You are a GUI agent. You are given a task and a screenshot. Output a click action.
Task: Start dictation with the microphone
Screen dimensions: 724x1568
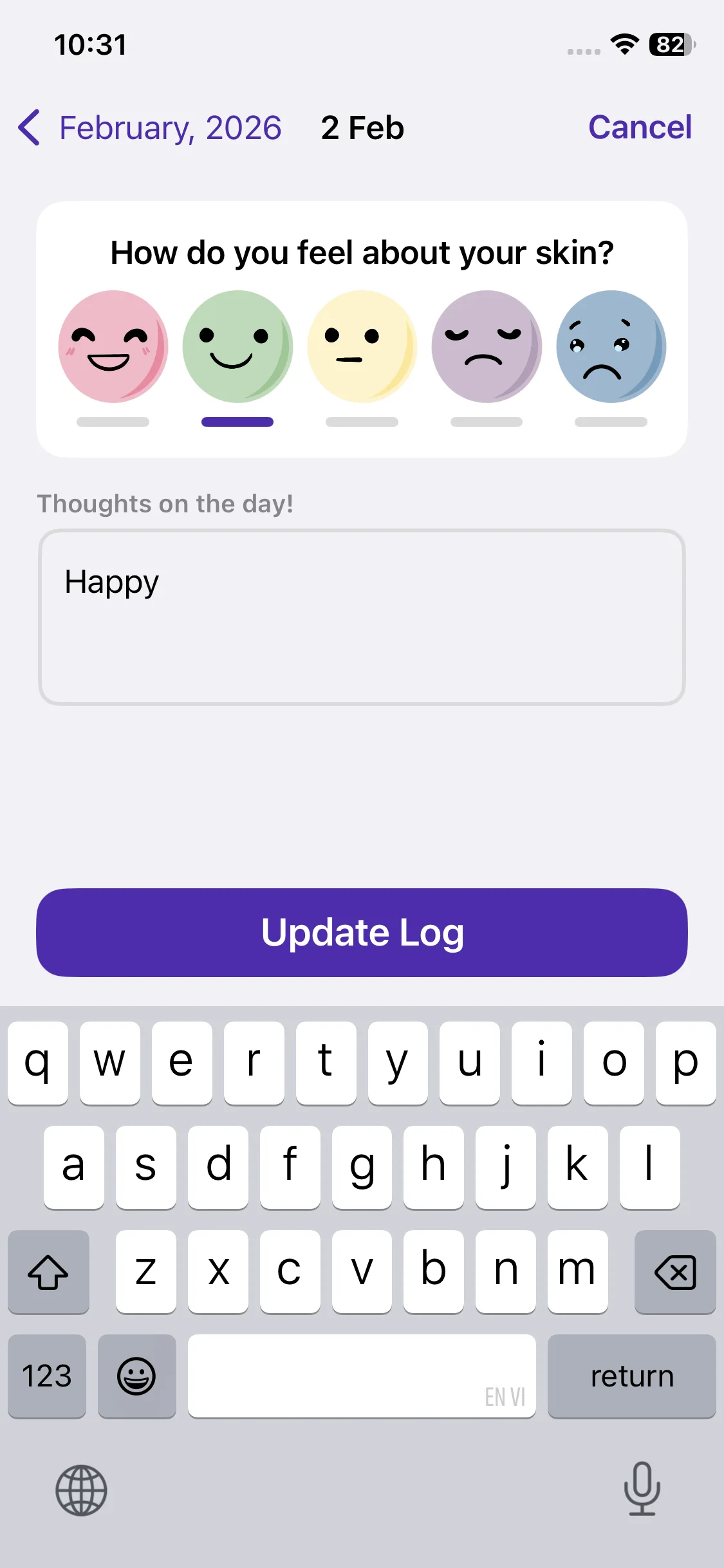642,1489
